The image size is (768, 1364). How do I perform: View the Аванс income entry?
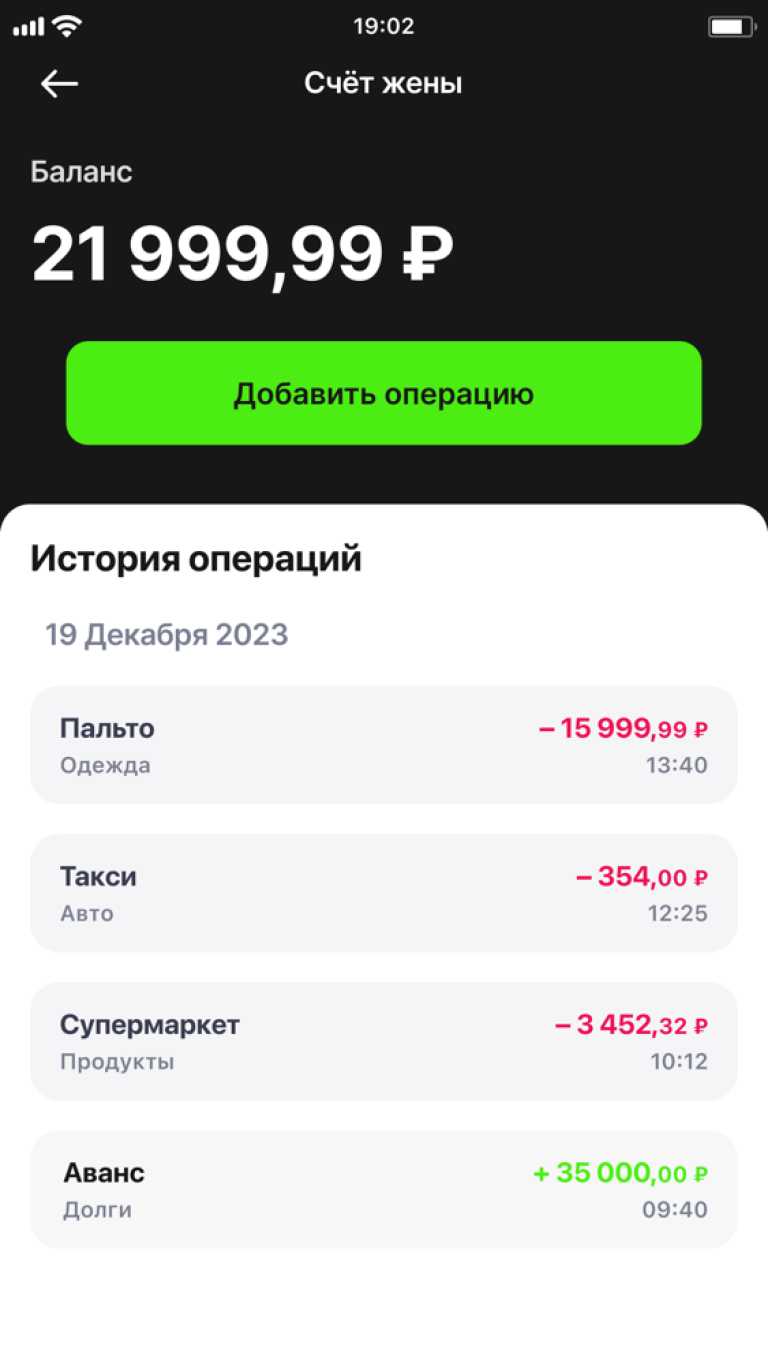click(x=384, y=1188)
